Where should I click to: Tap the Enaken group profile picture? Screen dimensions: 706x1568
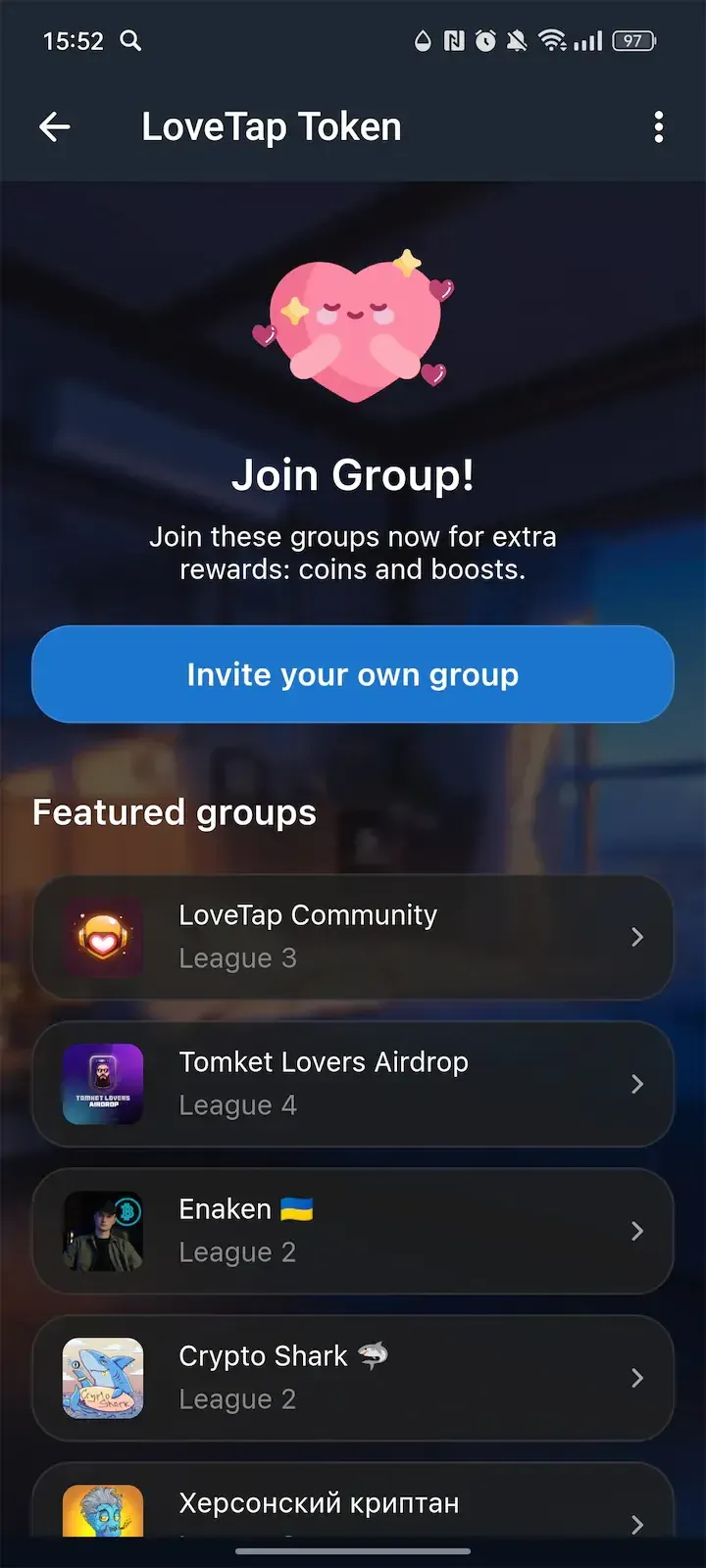point(102,1231)
